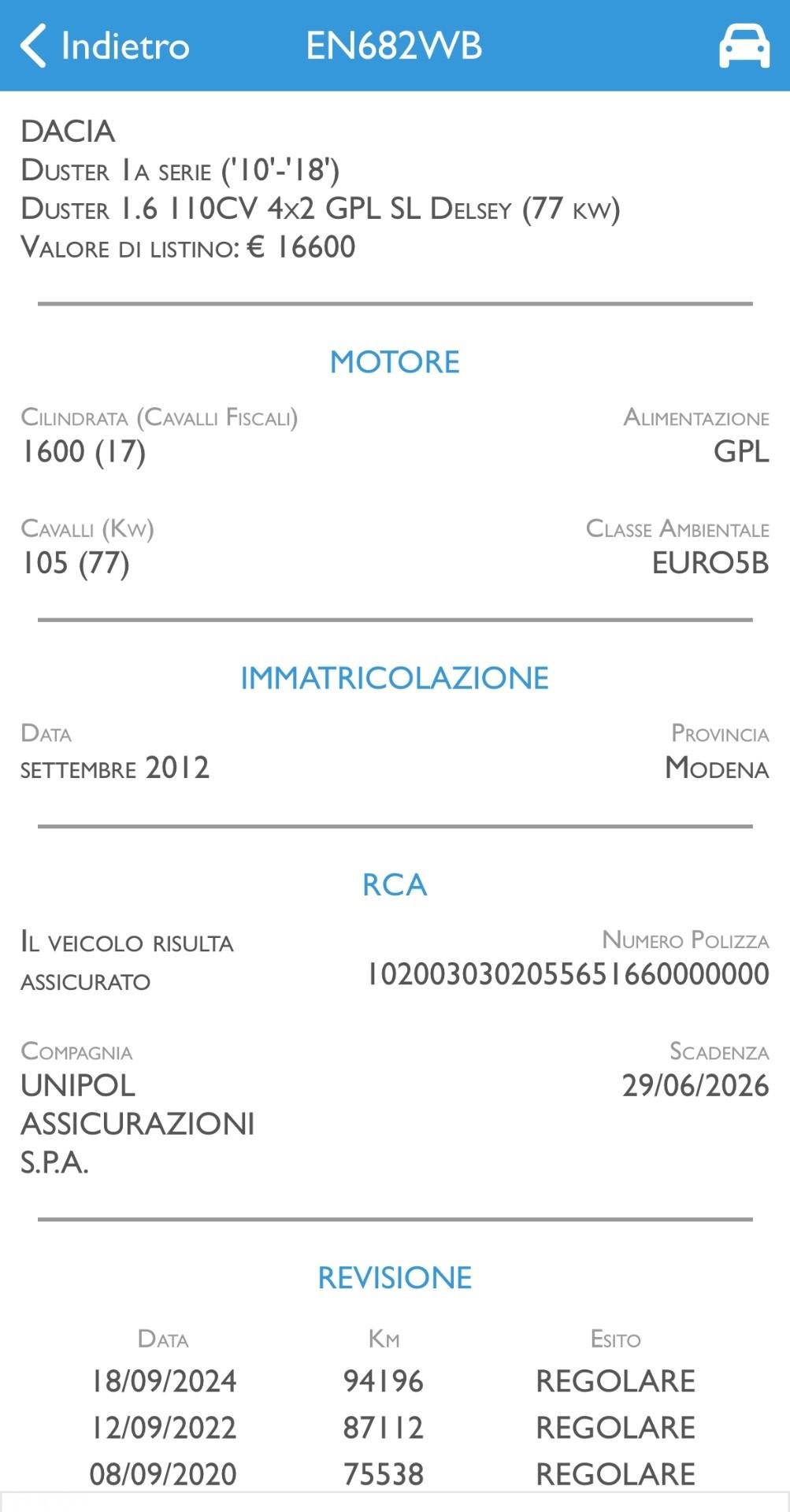Open the MOTORE section header
790x1512 pixels.
pos(395,362)
